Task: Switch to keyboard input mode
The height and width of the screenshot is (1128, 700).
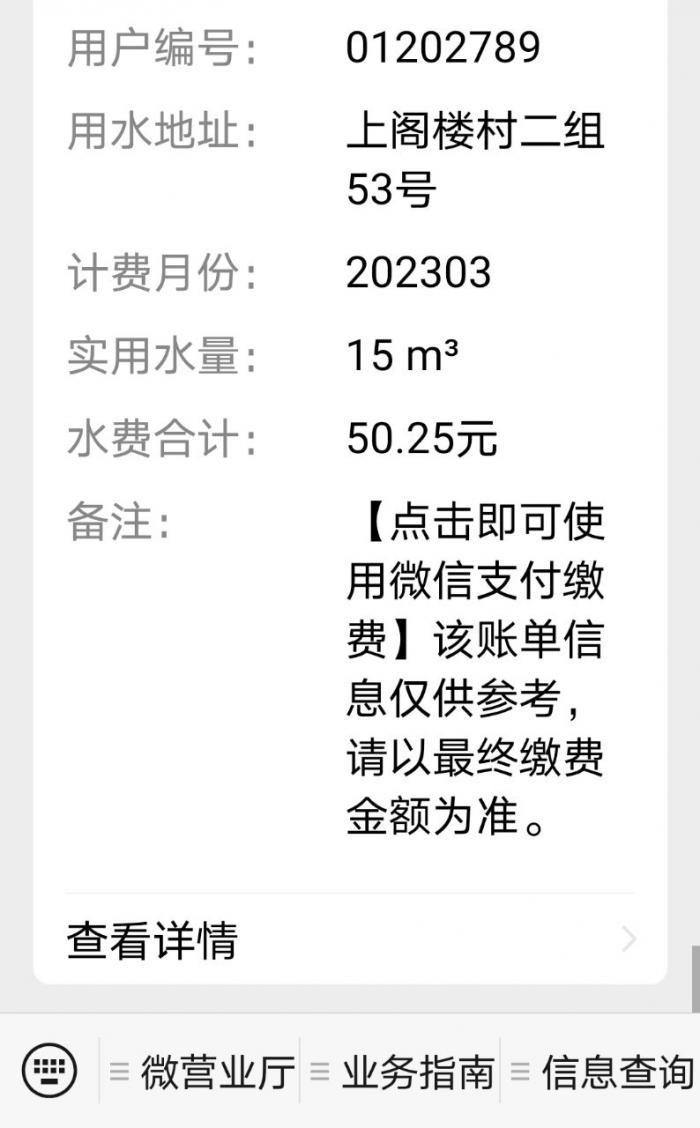Action: 49,1070
